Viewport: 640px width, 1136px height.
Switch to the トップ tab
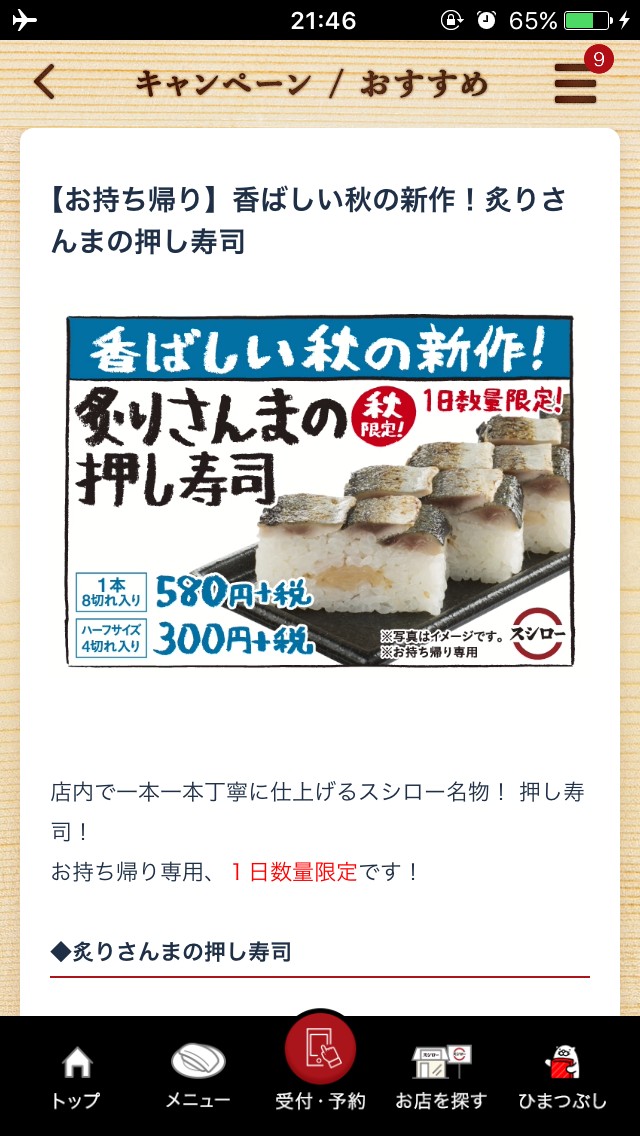click(x=76, y=1077)
